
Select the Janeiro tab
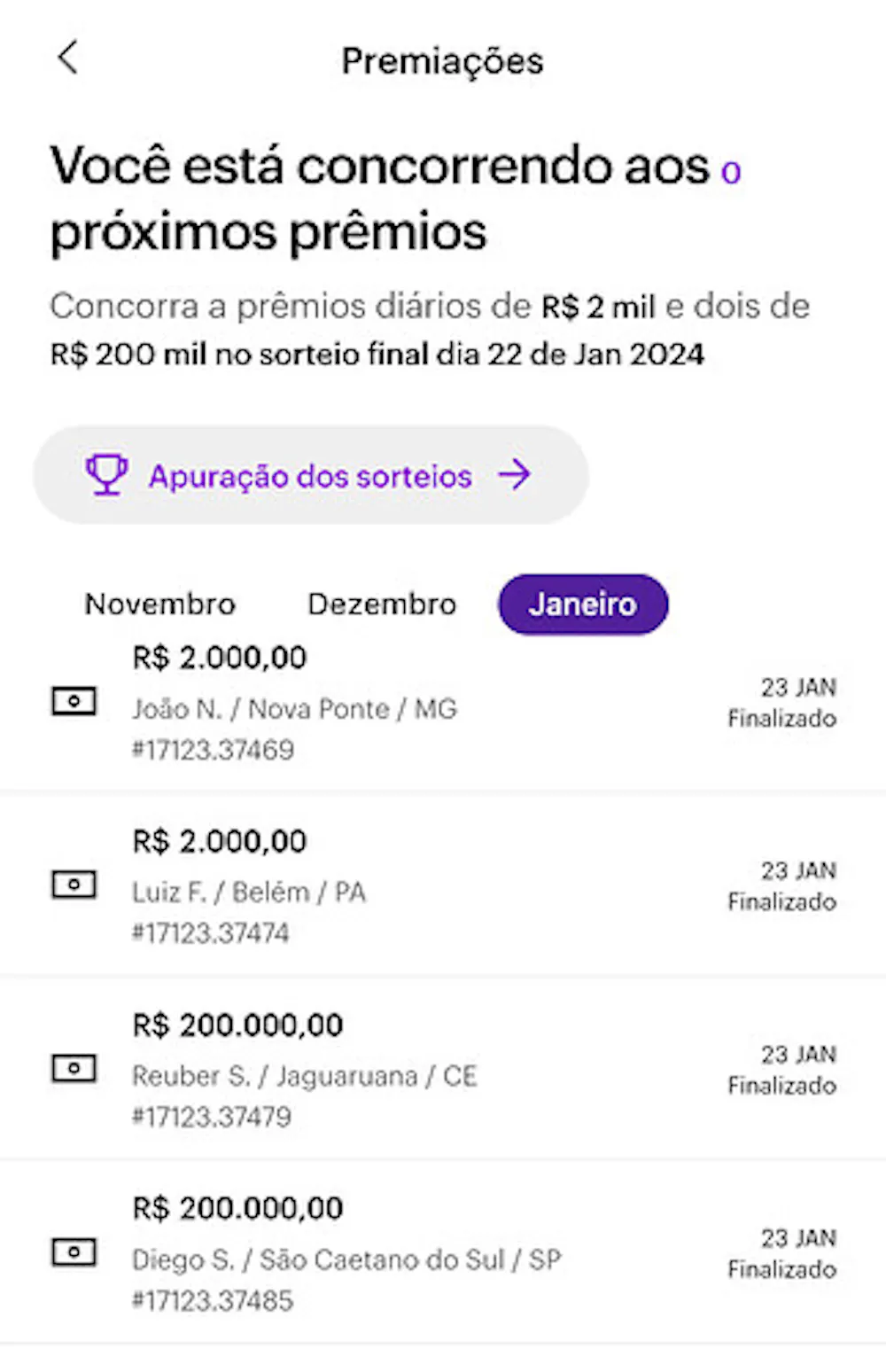pos(583,604)
